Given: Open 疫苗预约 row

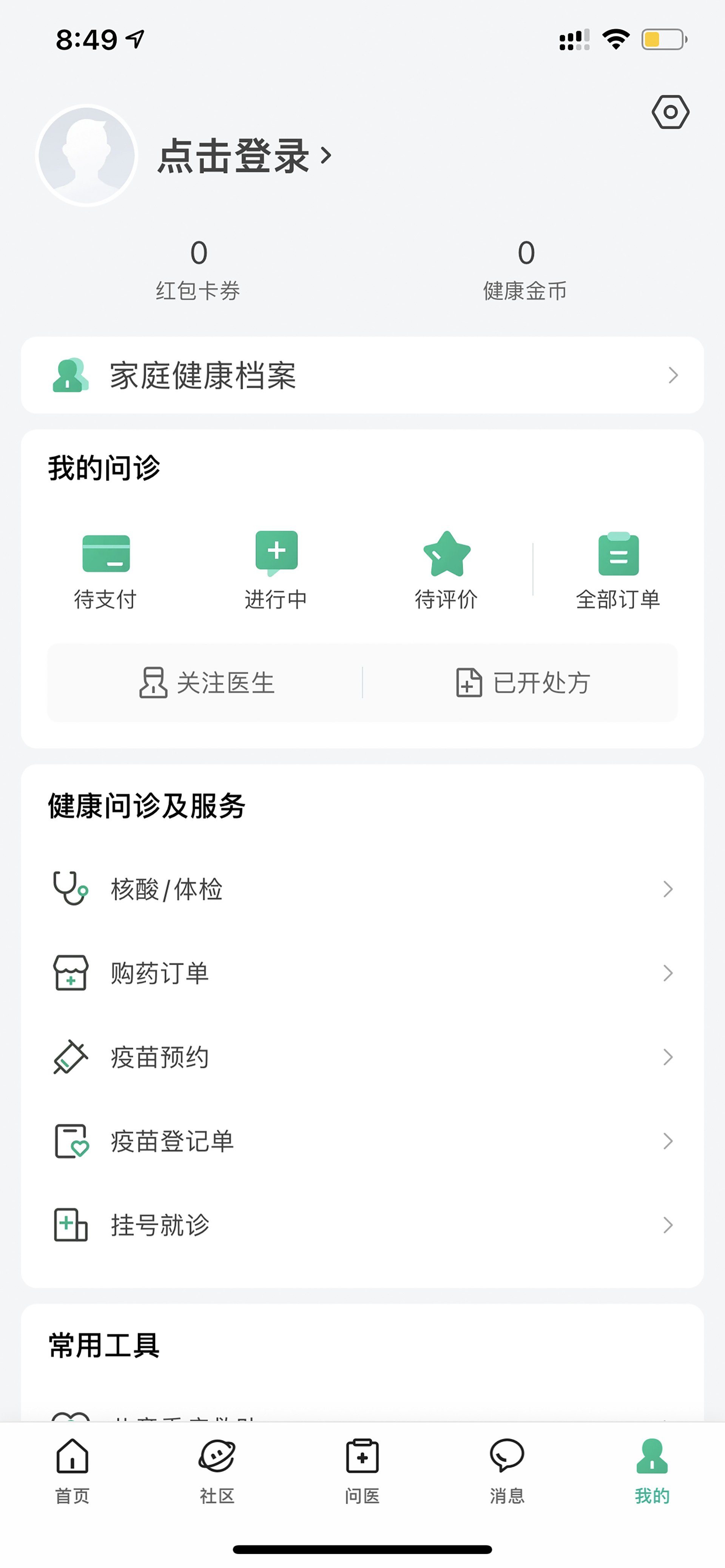Looking at the screenshot, I should coord(362,1057).
